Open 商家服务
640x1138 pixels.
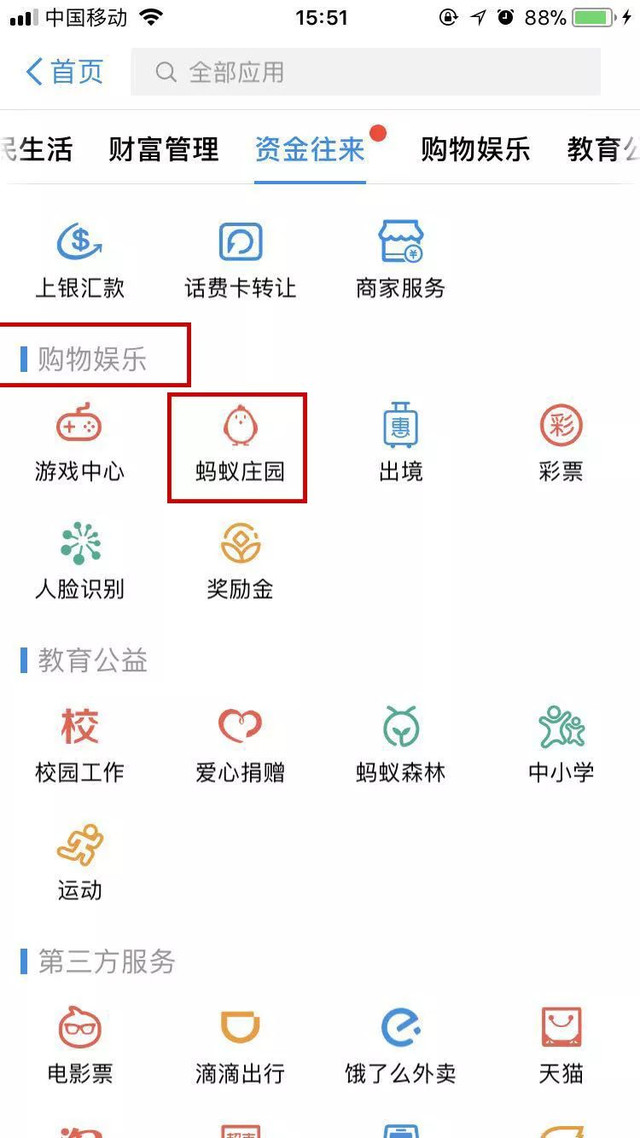tap(400, 258)
